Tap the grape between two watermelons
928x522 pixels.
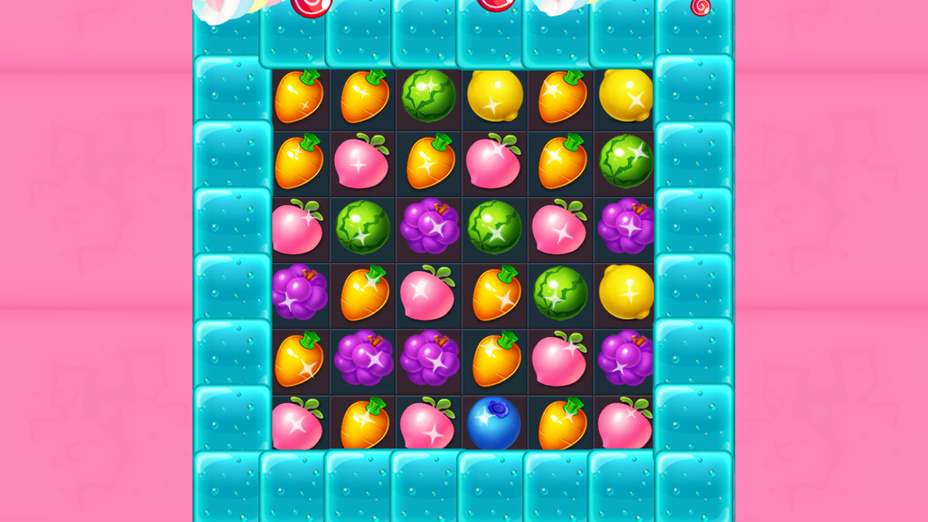[430, 227]
